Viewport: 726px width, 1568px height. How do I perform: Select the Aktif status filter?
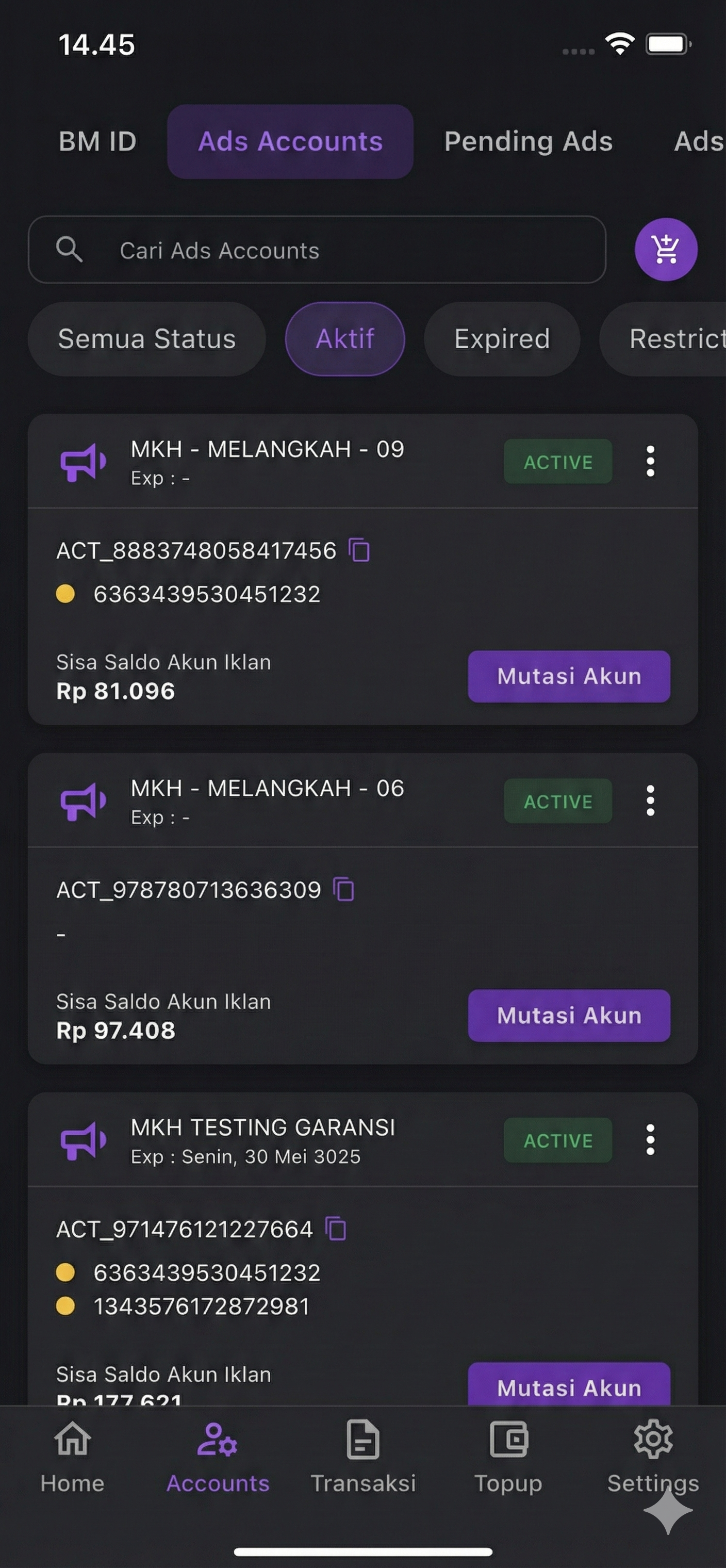click(x=344, y=339)
